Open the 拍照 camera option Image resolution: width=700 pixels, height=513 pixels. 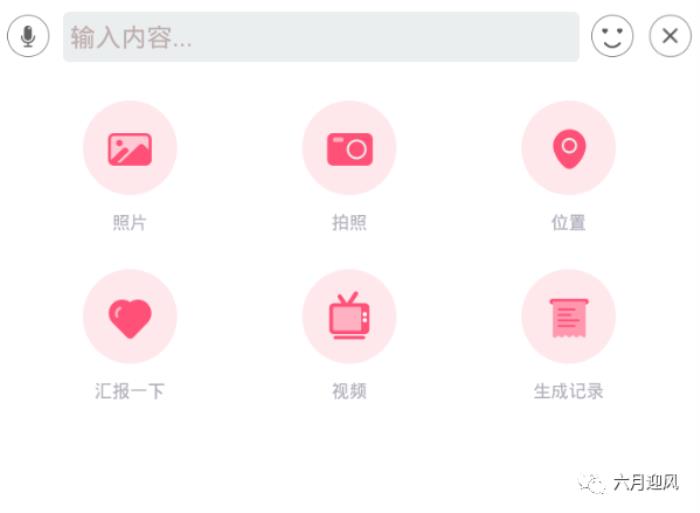(x=349, y=148)
